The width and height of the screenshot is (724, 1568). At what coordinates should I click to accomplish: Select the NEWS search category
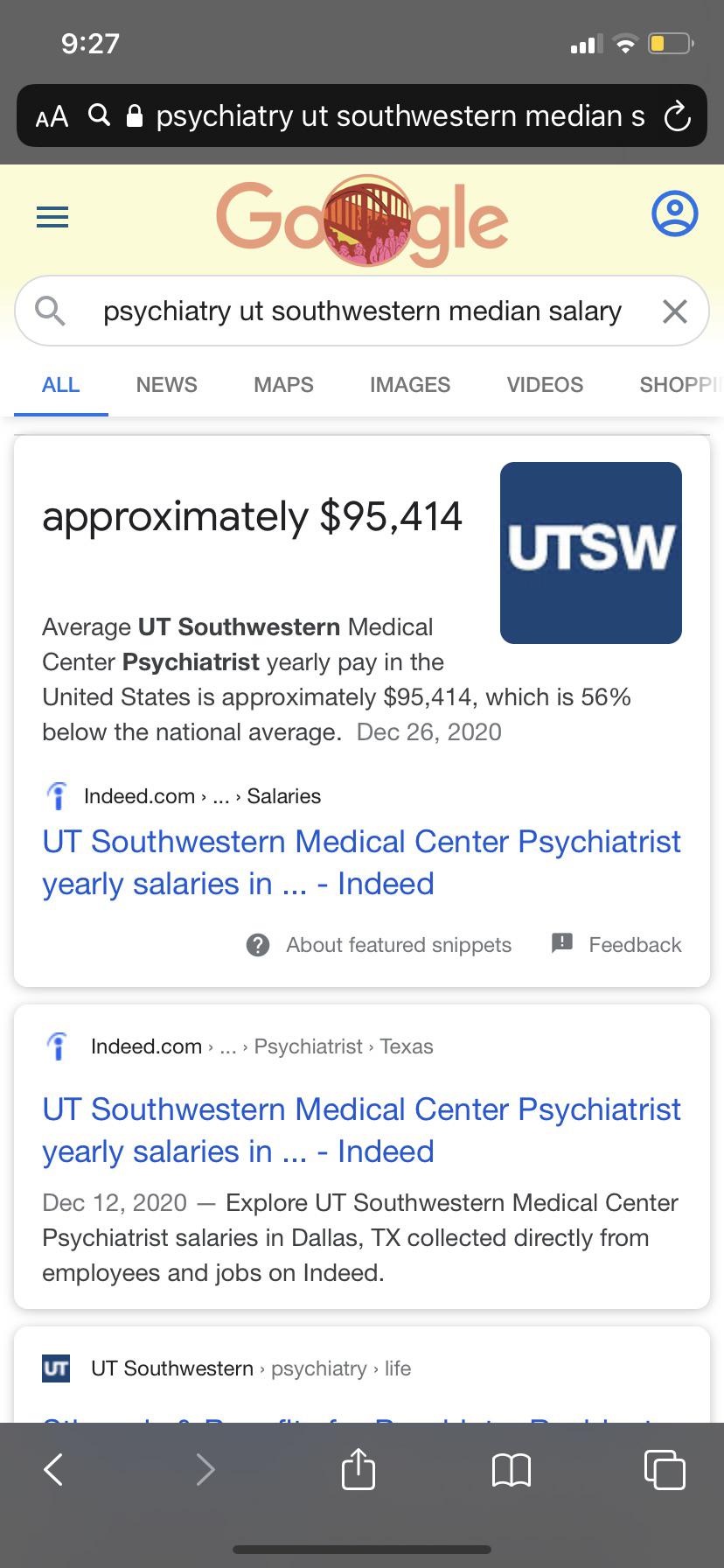pyautogui.click(x=166, y=385)
